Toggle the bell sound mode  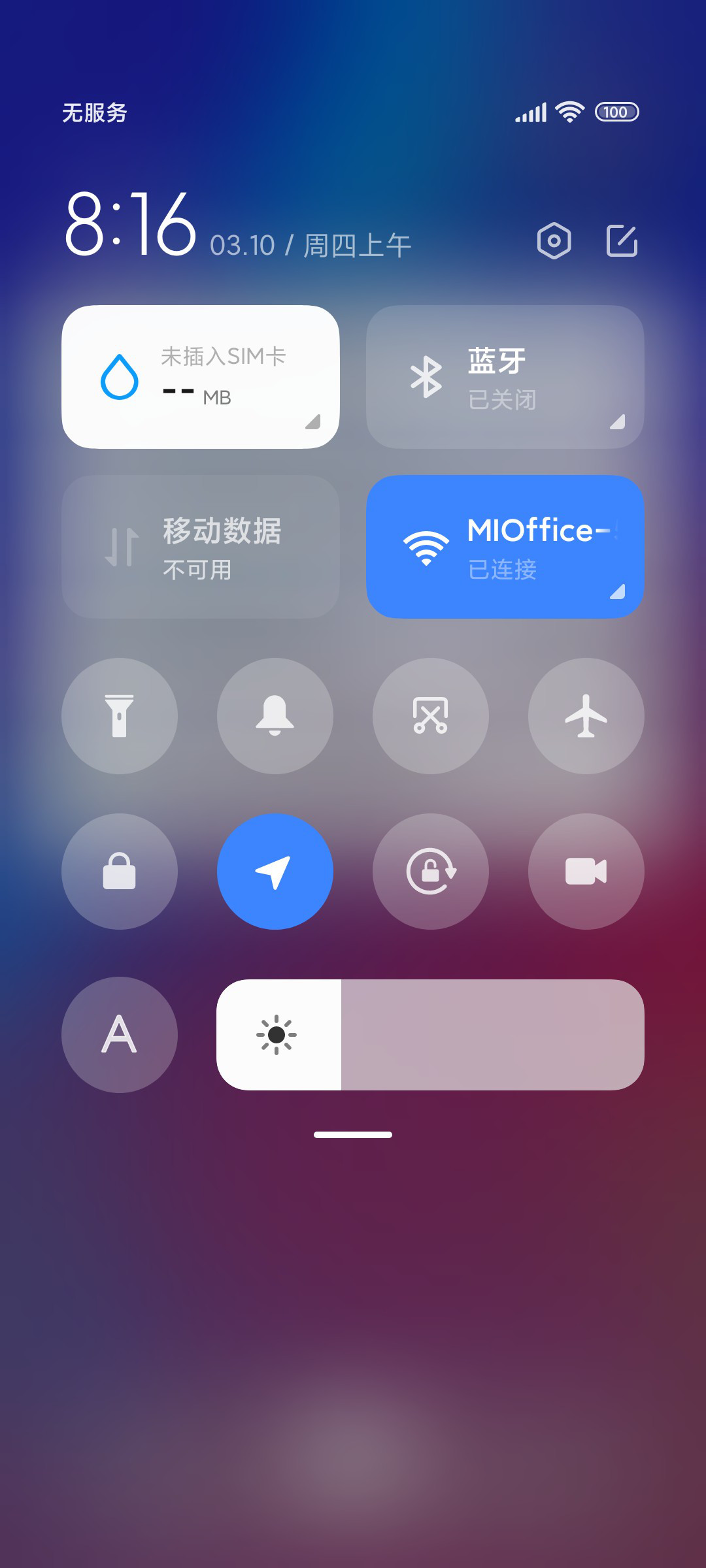tap(275, 716)
